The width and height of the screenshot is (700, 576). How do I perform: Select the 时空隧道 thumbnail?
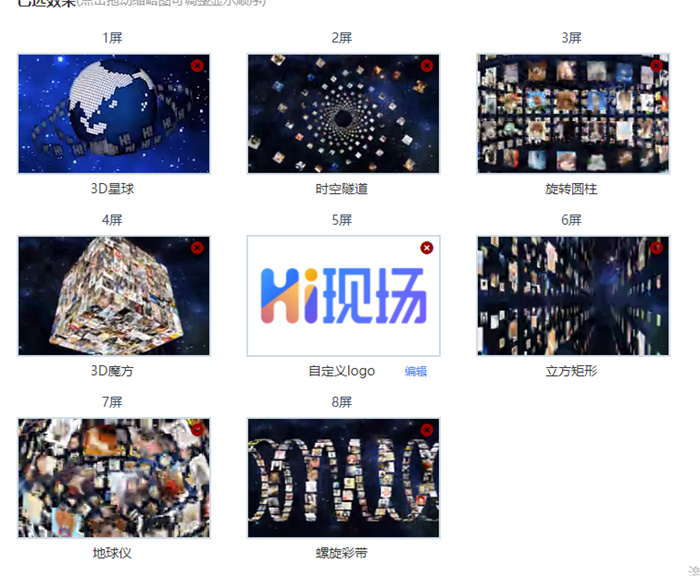343,114
